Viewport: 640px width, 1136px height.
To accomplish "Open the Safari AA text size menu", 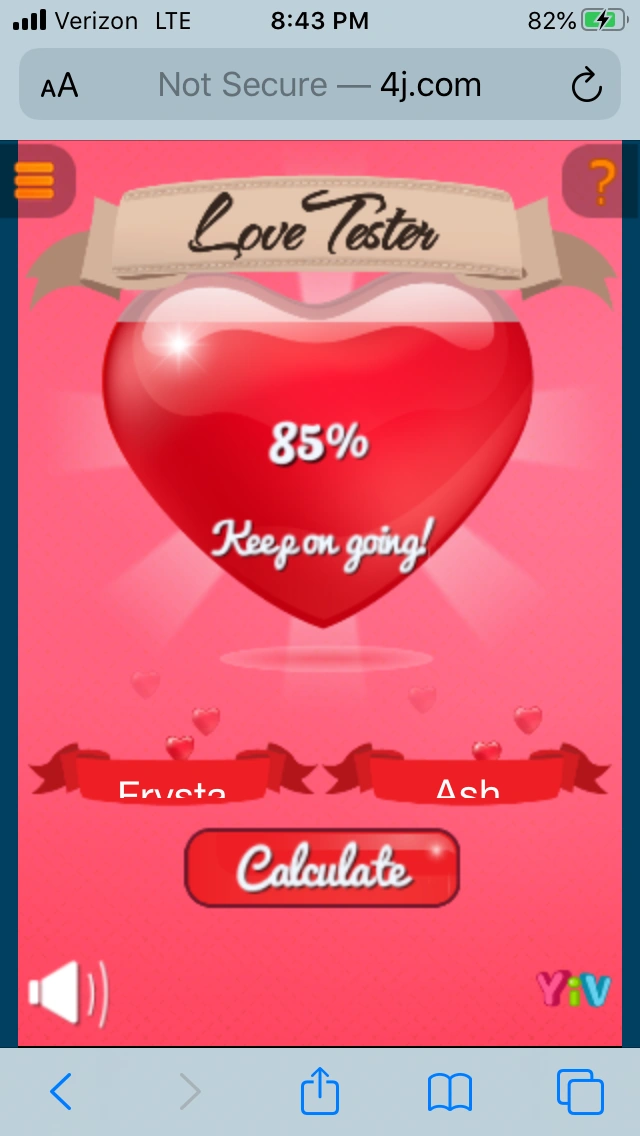I will 59,85.
